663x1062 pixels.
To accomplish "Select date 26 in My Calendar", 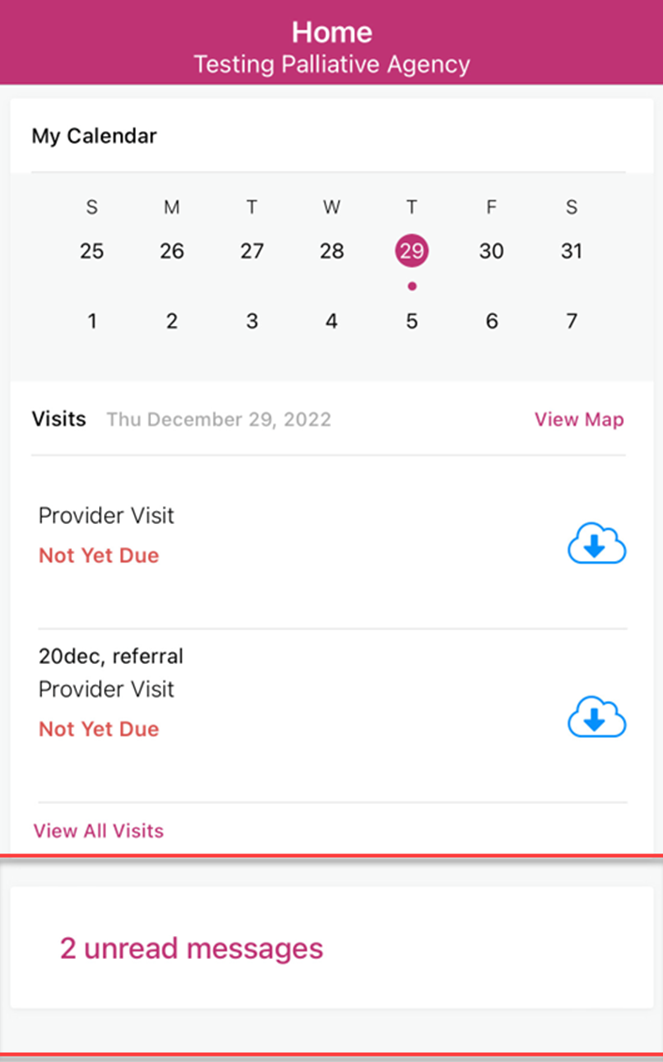I will 172,251.
